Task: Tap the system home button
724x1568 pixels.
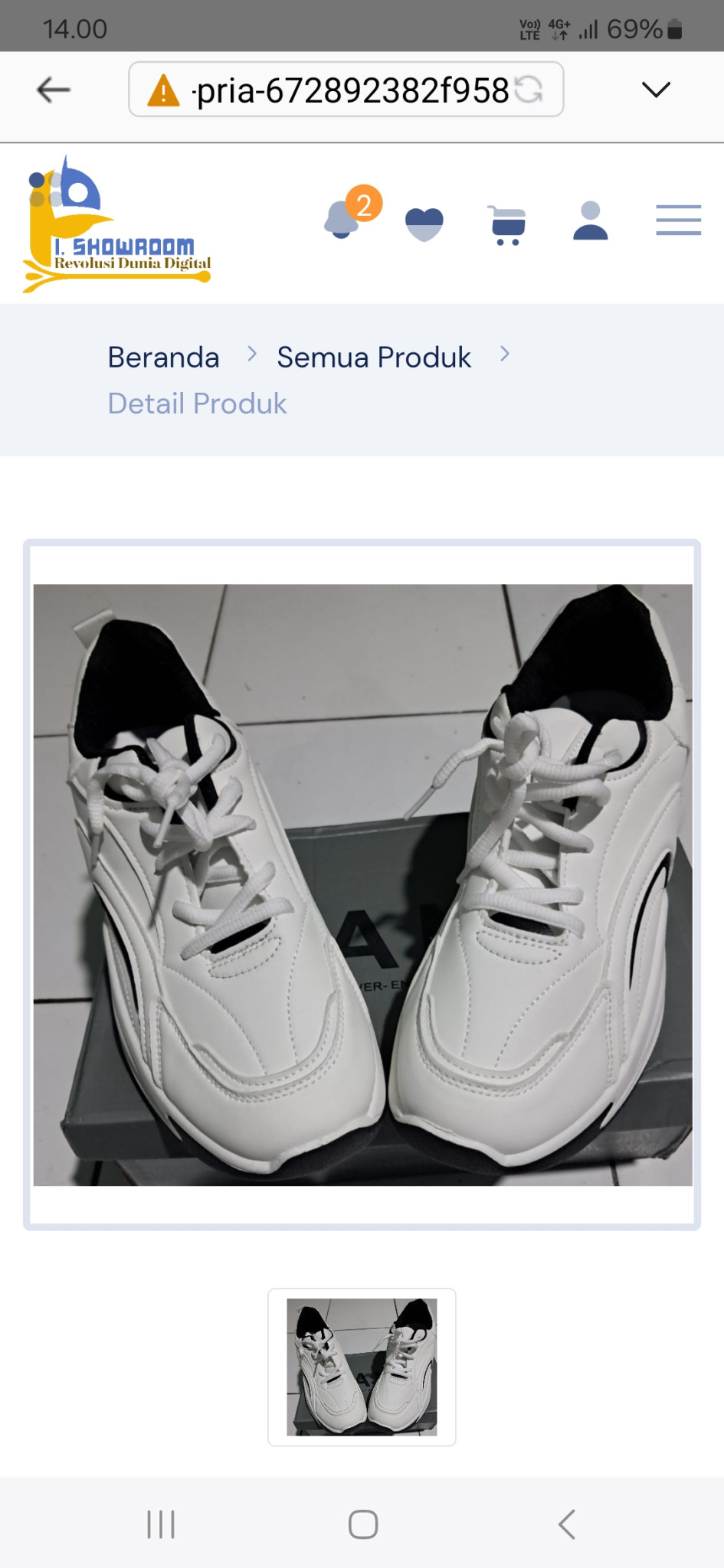Action: click(362, 1524)
